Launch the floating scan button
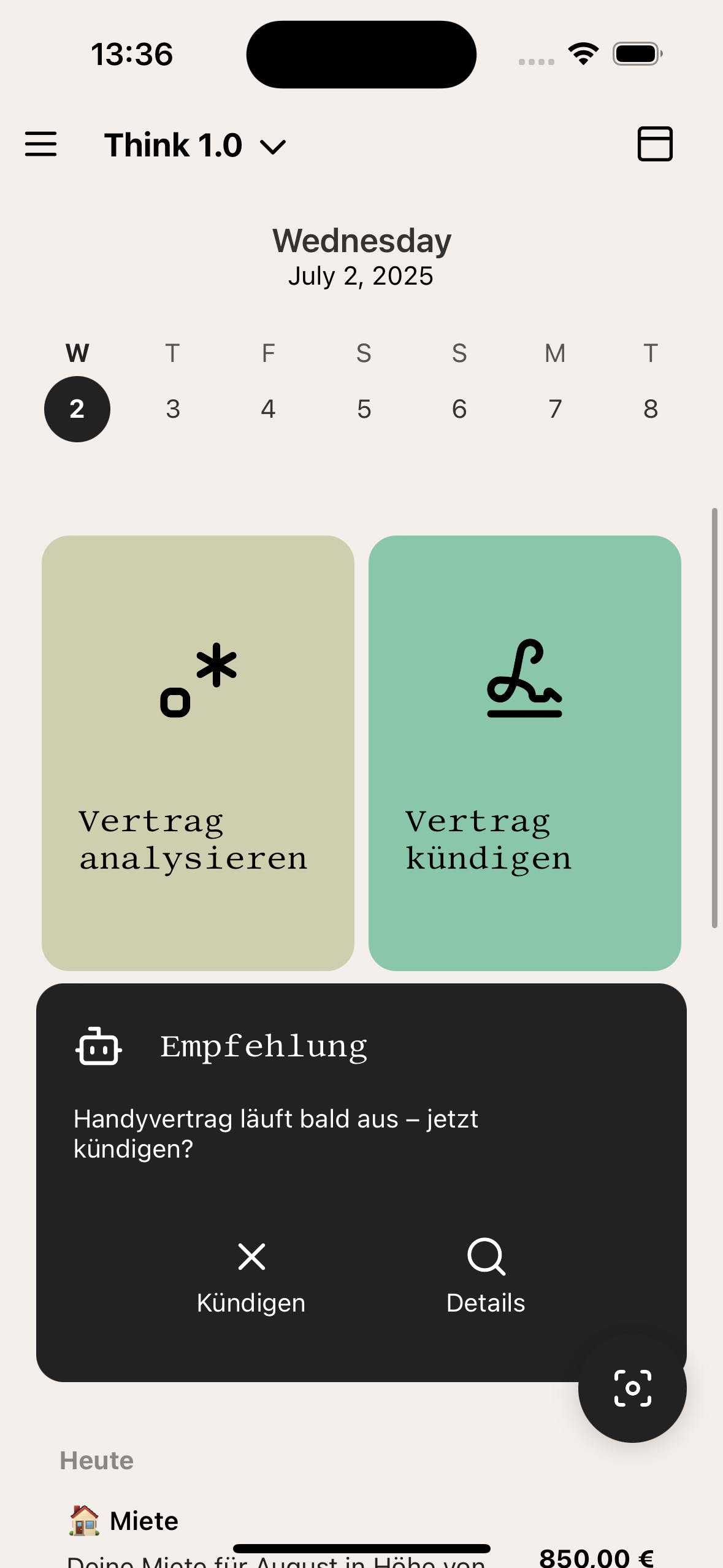723x1568 pixels. [x=632, y=1388]
